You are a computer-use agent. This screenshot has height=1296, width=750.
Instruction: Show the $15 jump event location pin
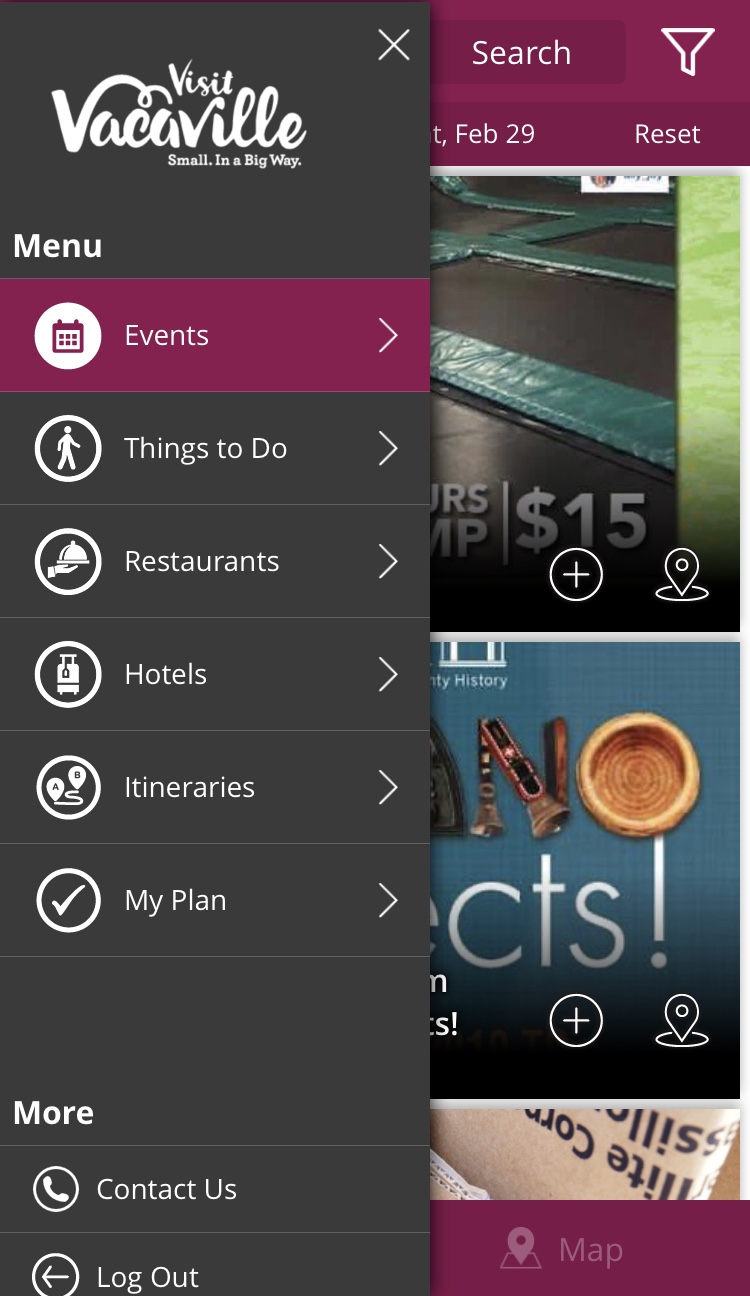coord(682,575)
